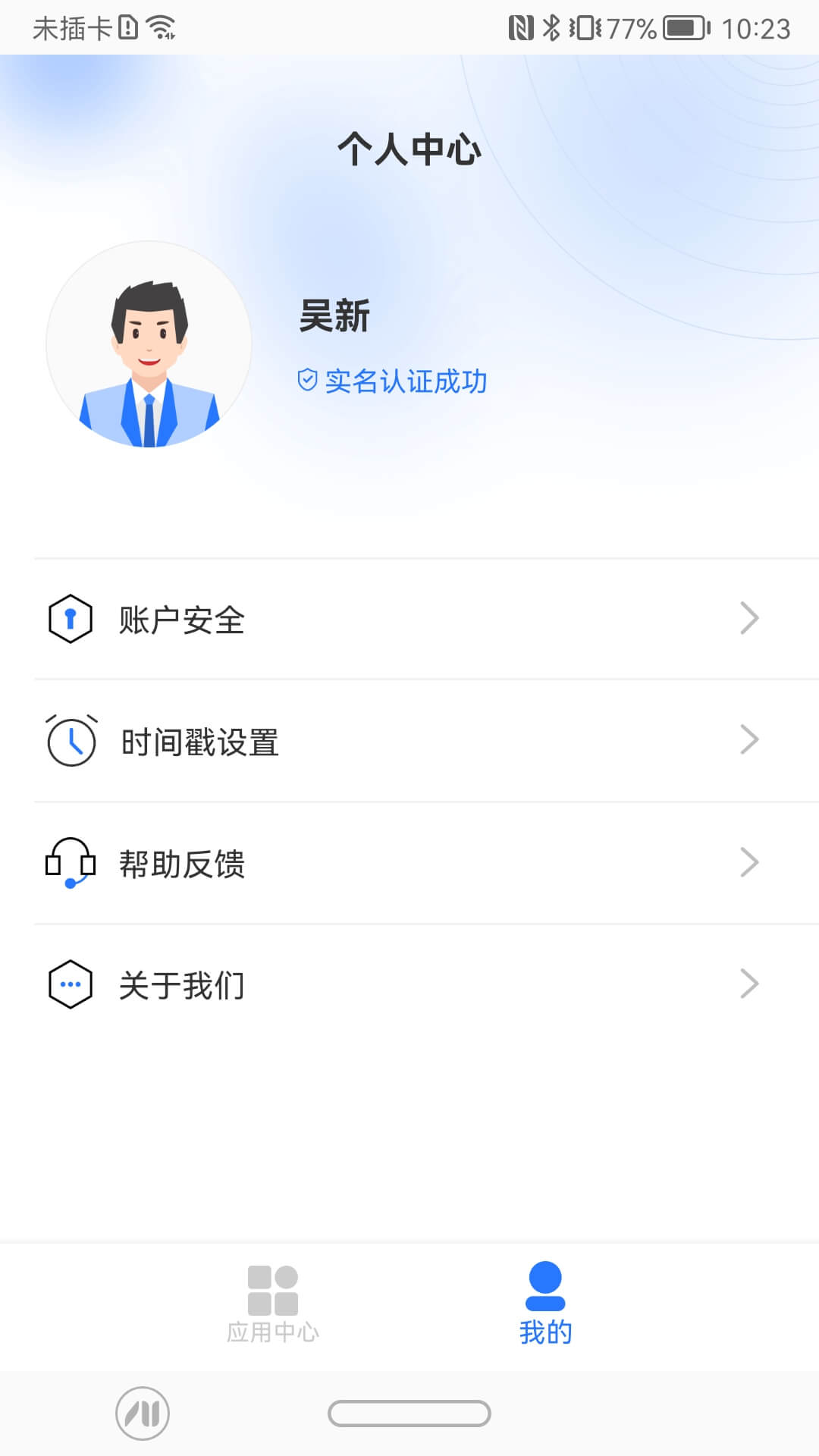The width and height of the screenshot is (819, 1456).
Task: Open the 关于我们 hexagon icon
Action: [x=71, y=984]
